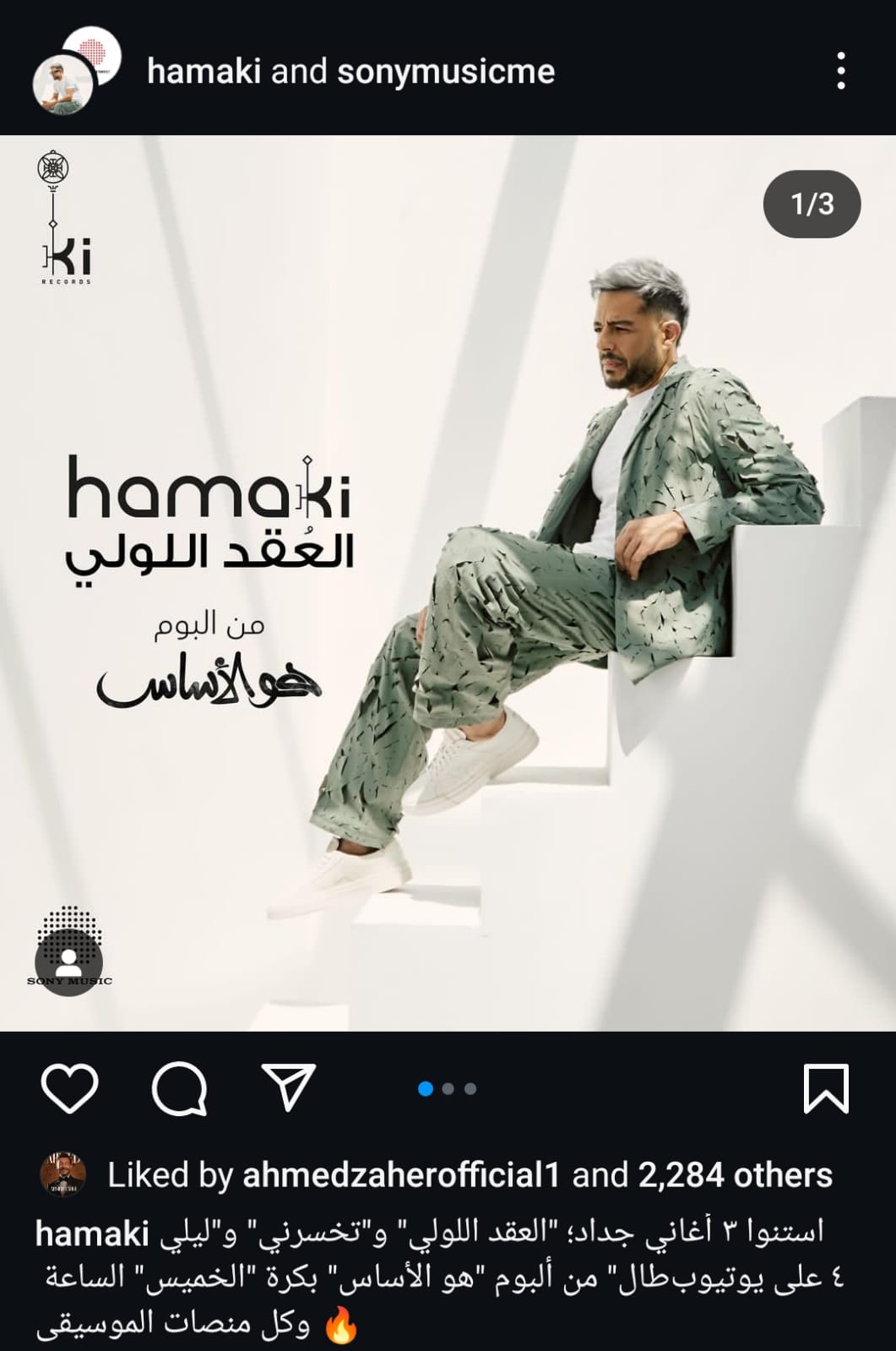This screenshot has height=1351, width=896.
Task: View the 2,284 others who liked
Action: 735,1175
